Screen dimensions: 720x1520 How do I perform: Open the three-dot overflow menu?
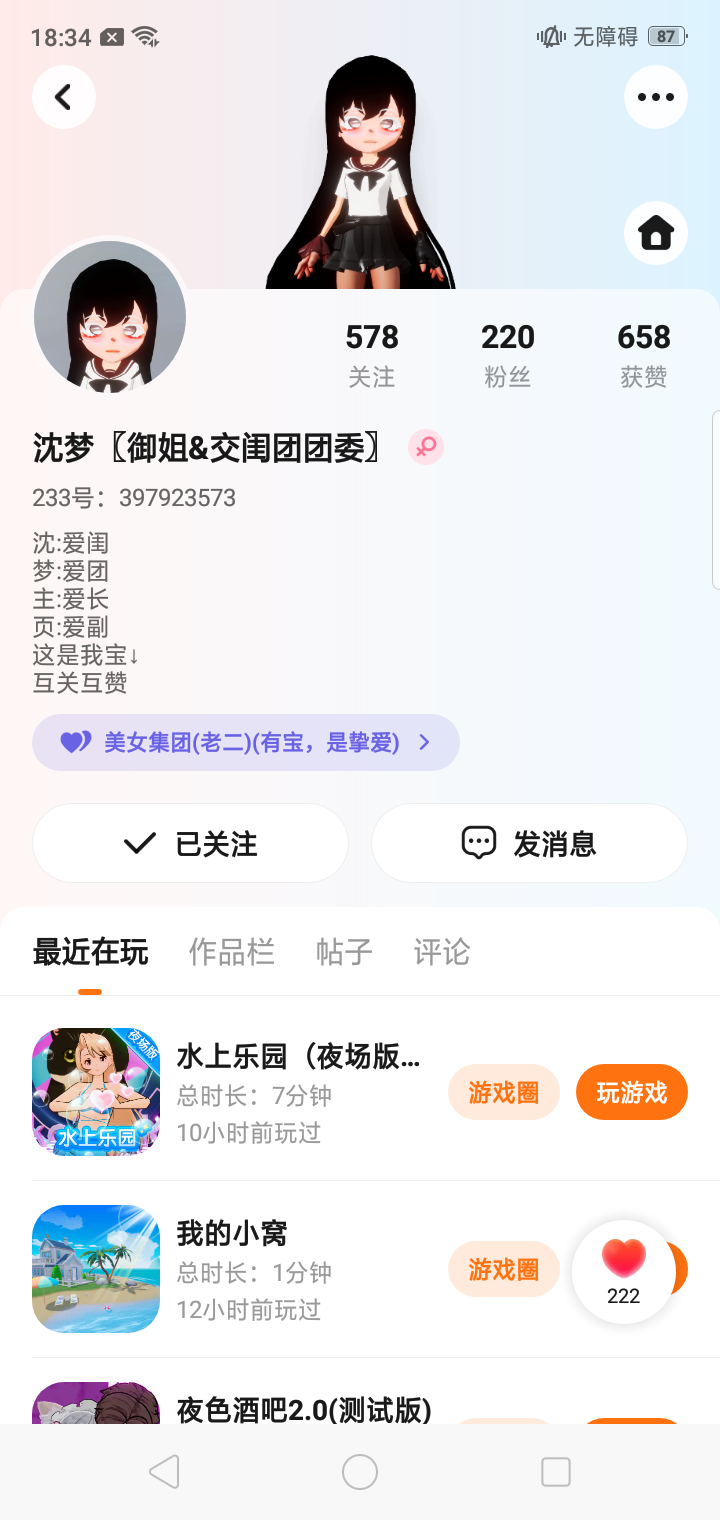tap(655, 97)
